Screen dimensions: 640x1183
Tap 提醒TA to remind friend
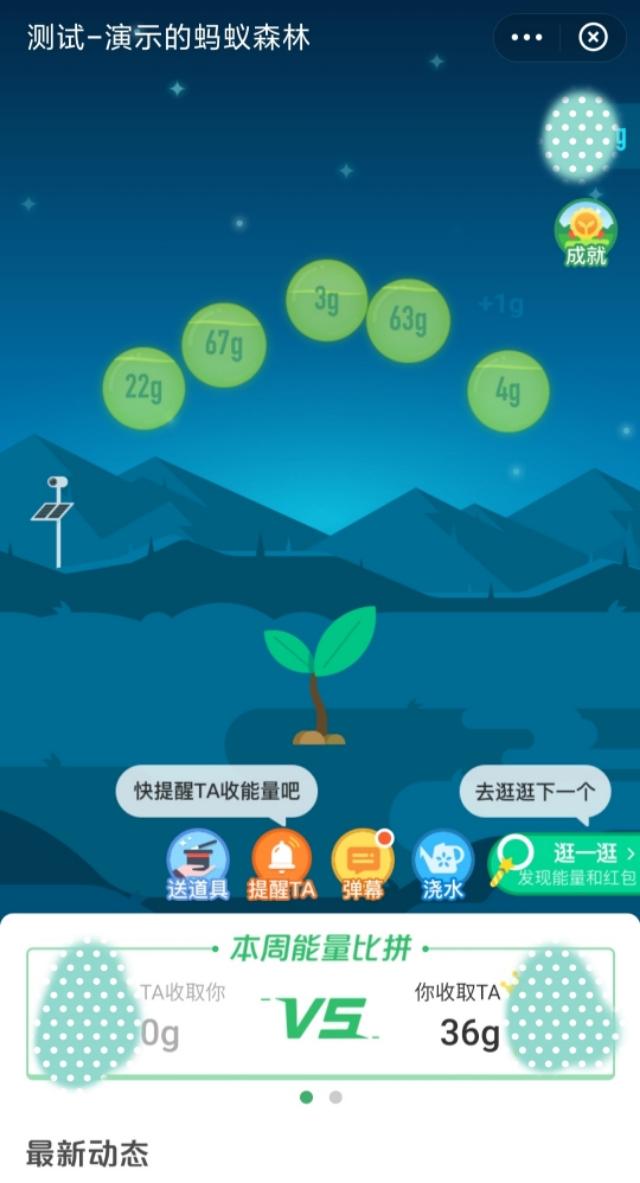(282, 865)
